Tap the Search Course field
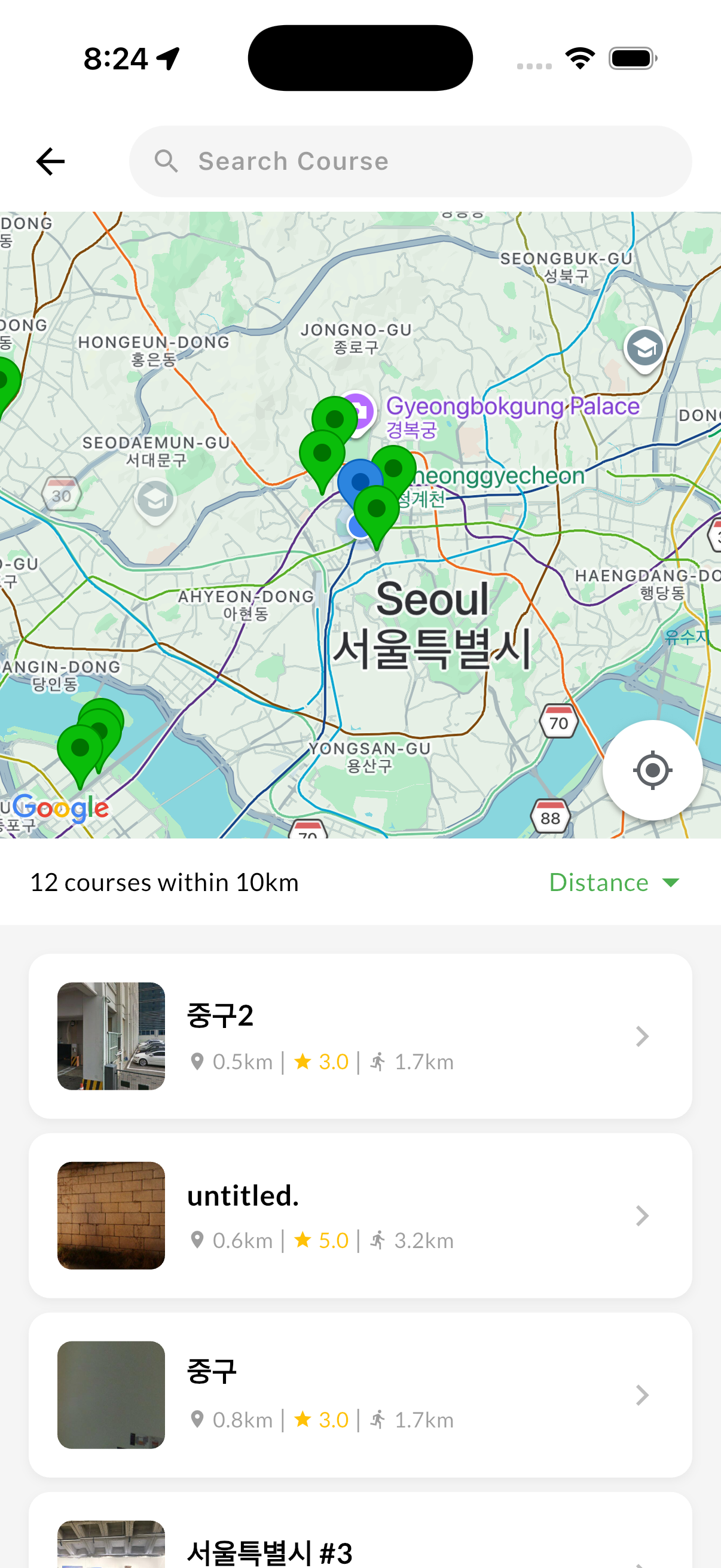The height and width of the screenshot is (1568, 721). coord(410,161)
